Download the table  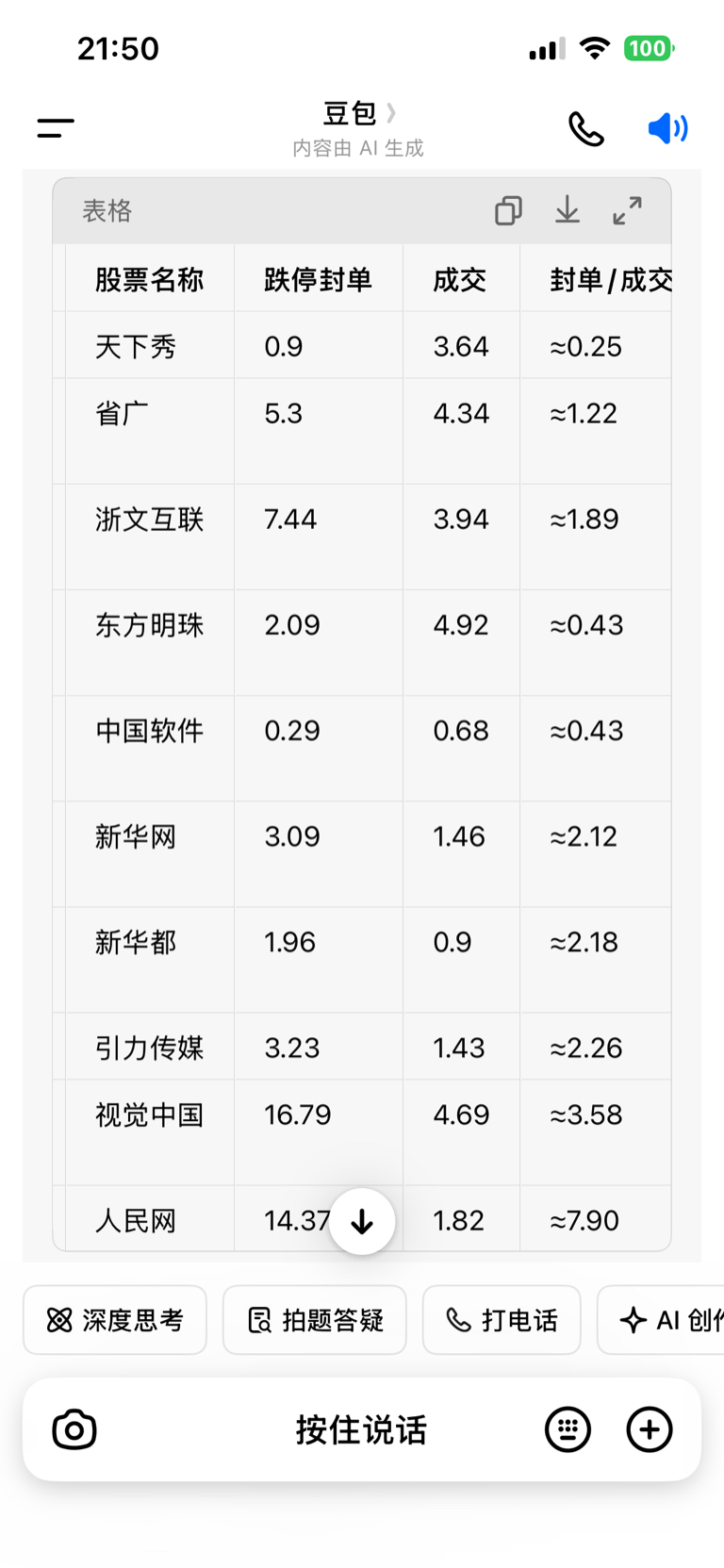point(568,211)
